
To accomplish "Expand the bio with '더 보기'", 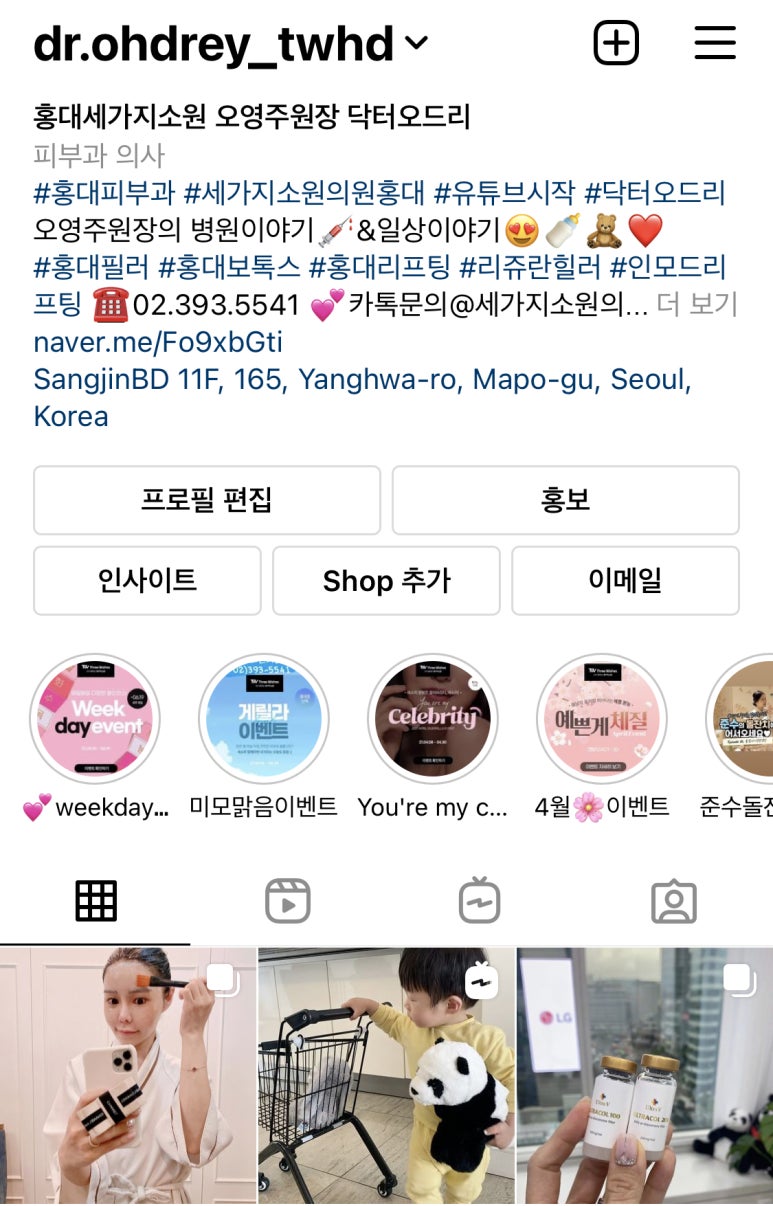I will coord(706,305).
